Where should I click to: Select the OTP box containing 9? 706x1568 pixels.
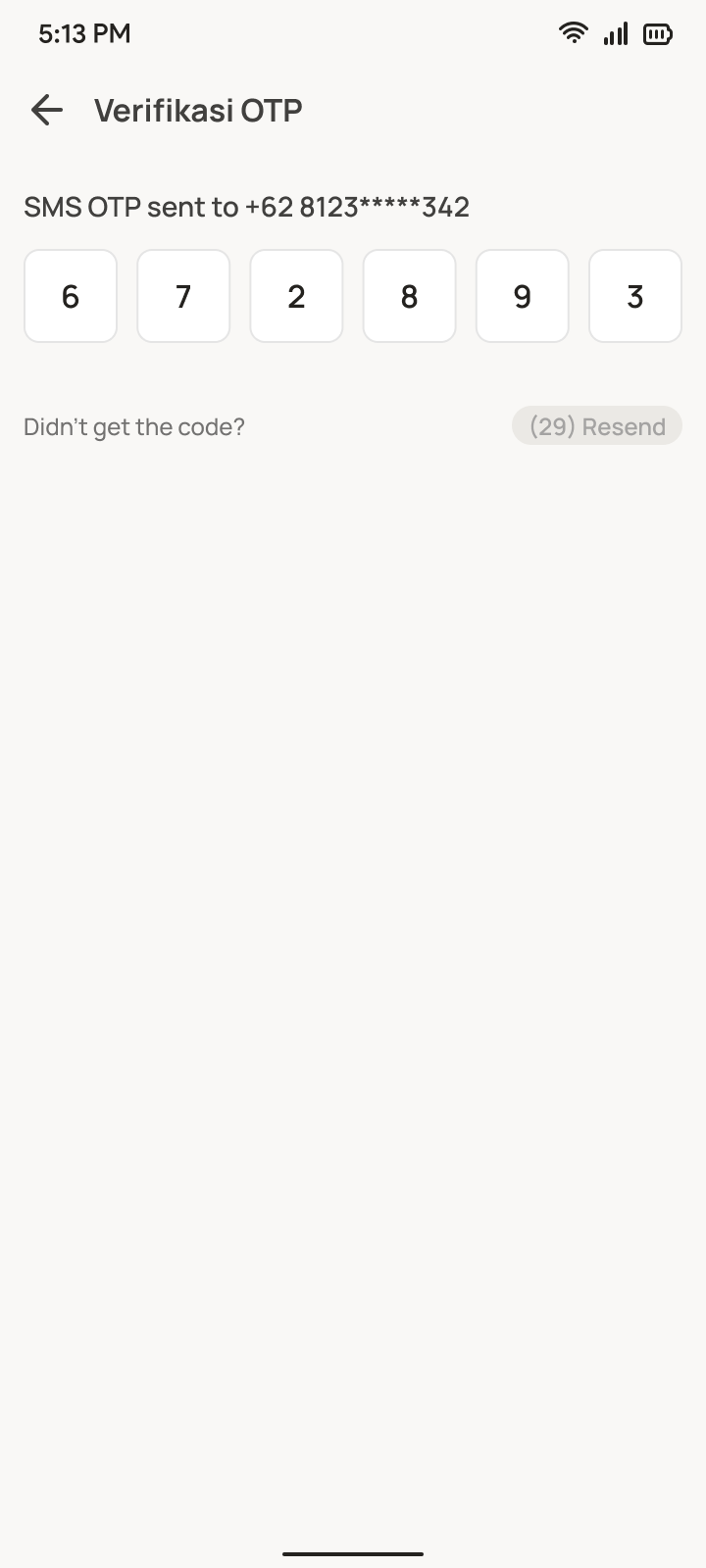522,296
